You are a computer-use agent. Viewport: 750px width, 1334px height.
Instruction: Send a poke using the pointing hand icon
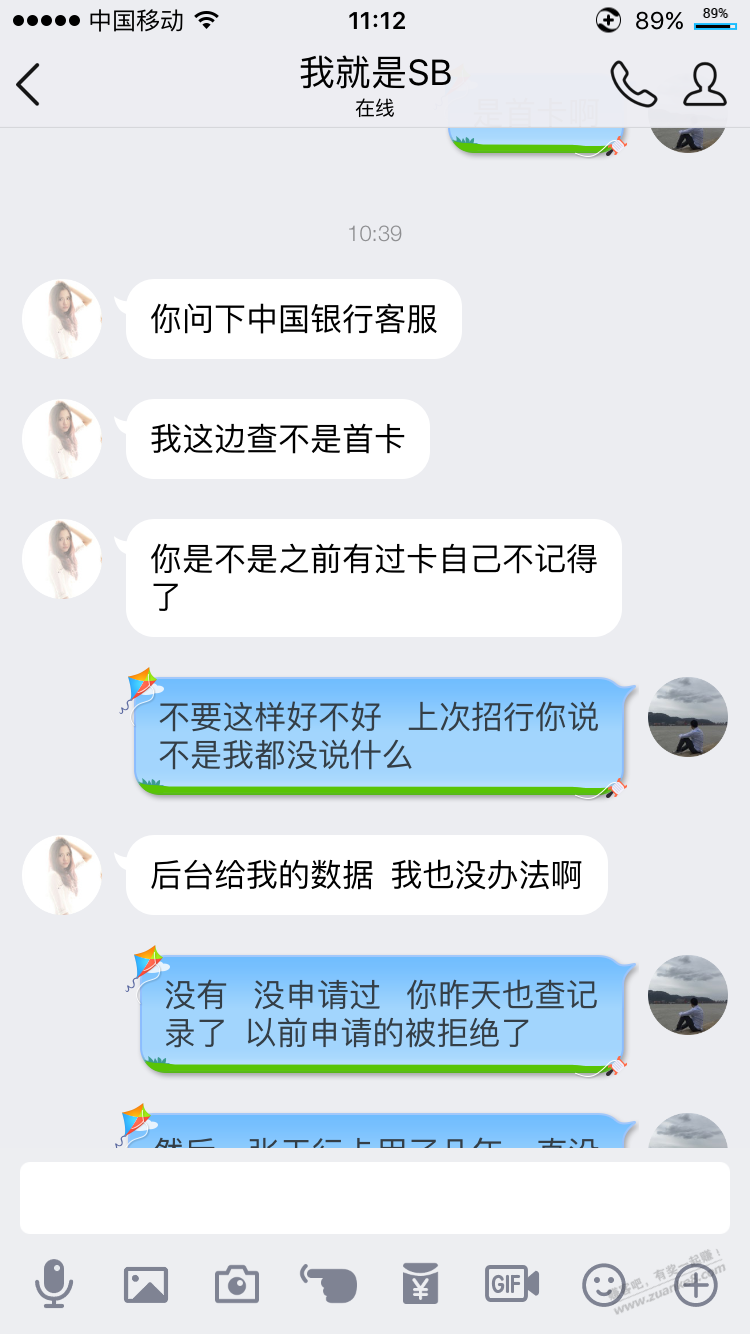tap(328, 1283)
